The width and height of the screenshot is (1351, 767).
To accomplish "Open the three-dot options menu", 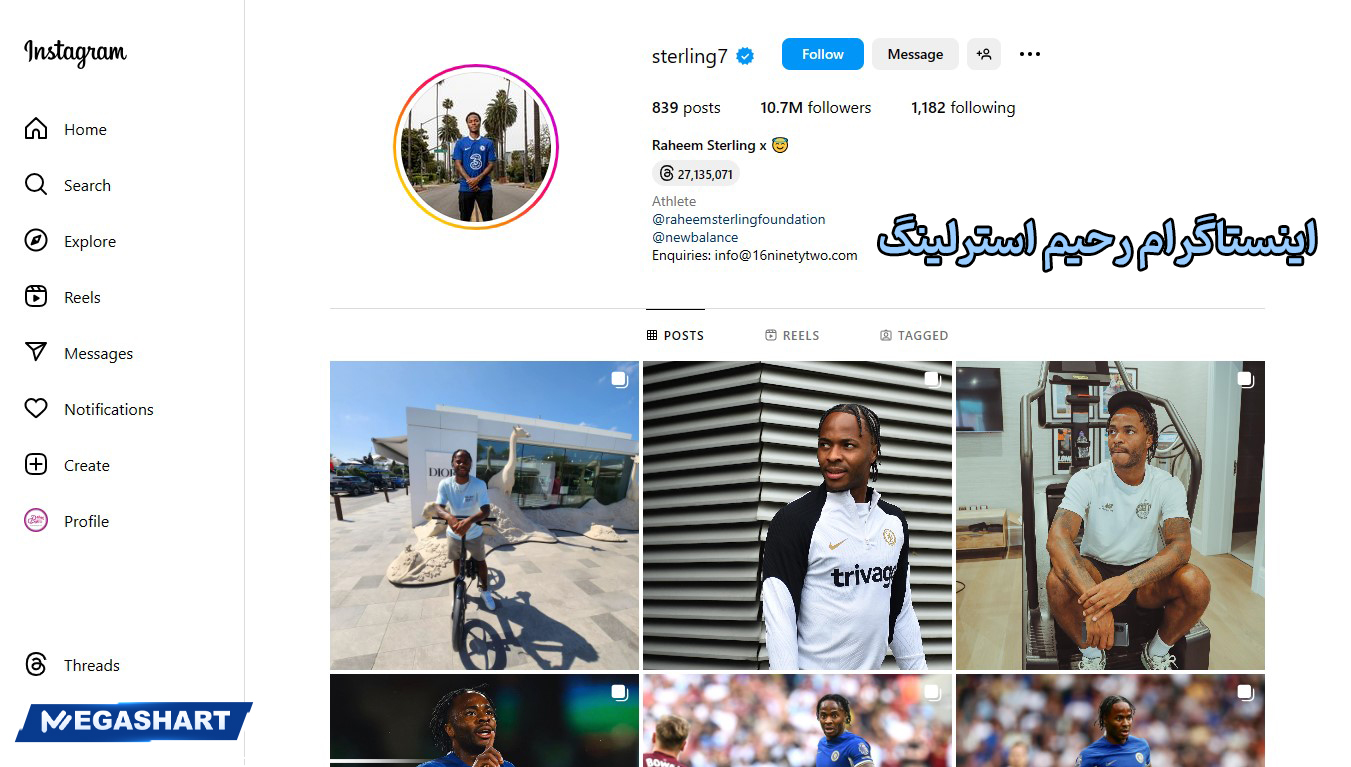I will [x=1030, y=54].
